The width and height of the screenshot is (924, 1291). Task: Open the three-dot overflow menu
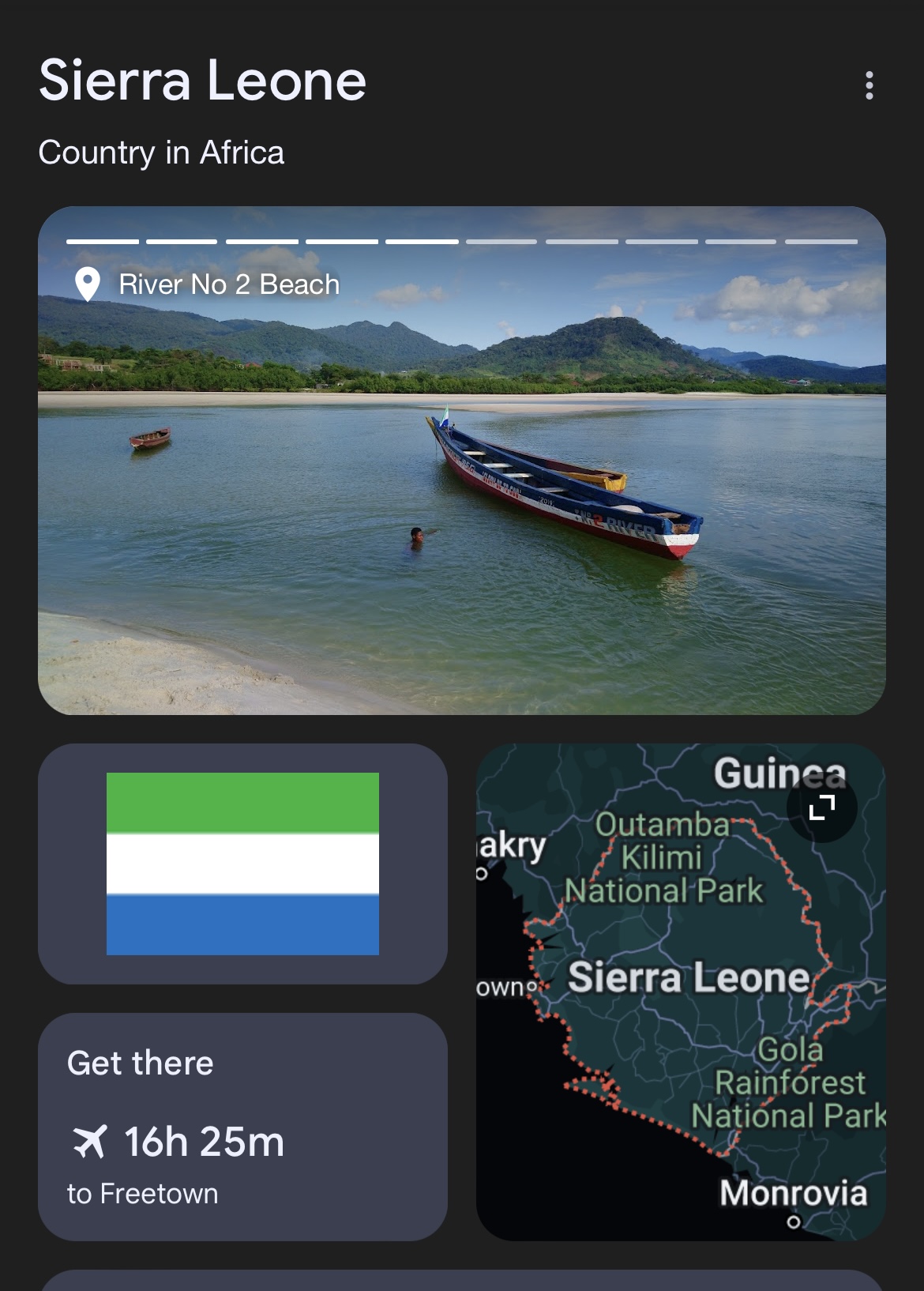point(869,85)
